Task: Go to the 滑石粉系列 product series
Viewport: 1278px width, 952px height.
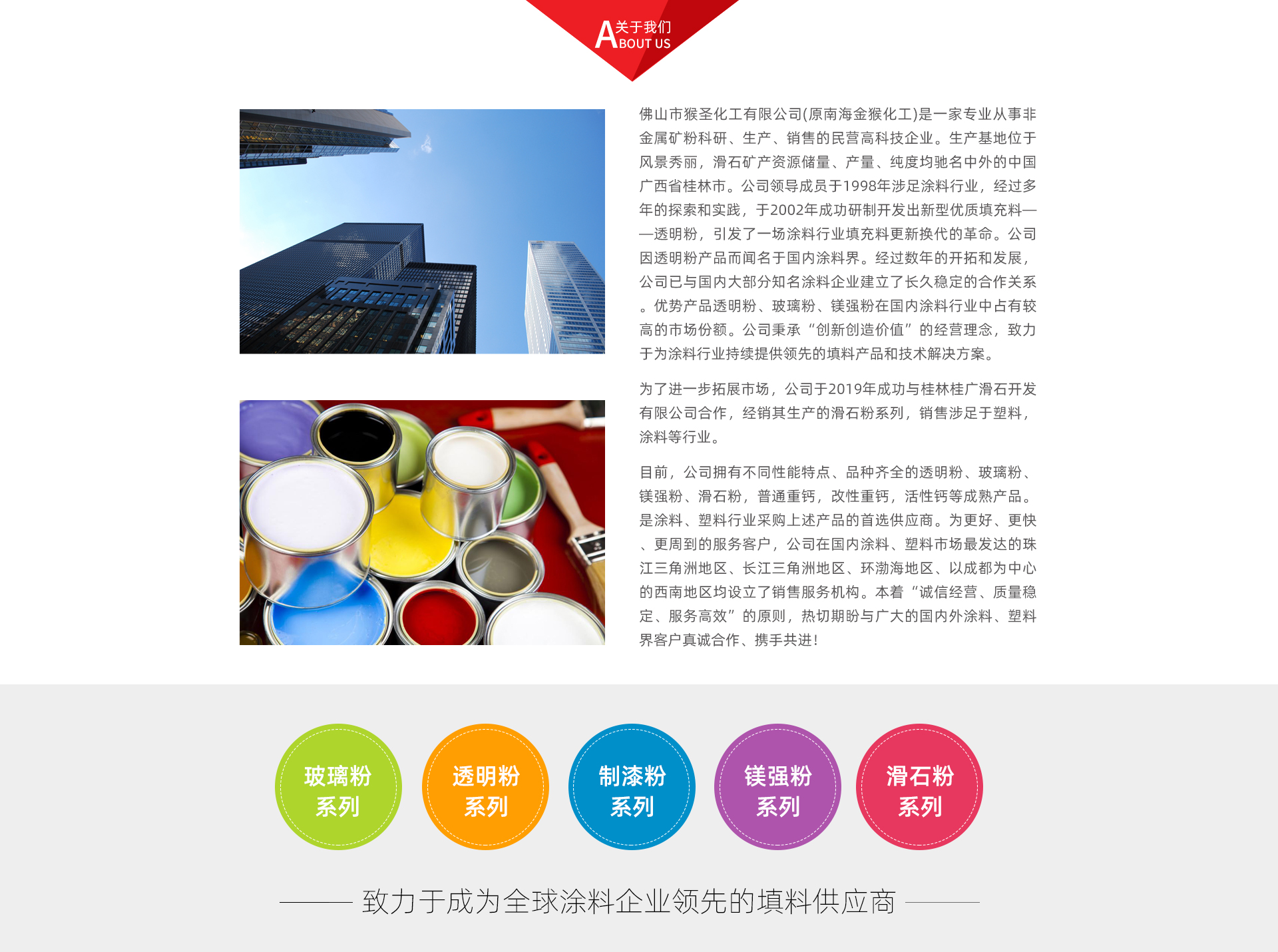Action: coord(919,787)
